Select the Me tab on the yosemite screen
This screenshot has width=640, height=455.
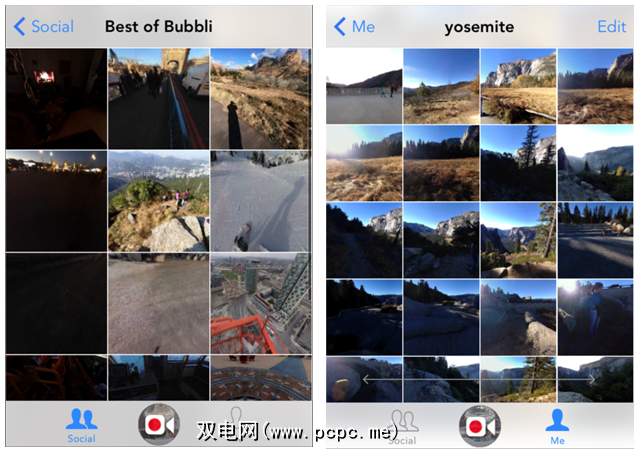557,425
